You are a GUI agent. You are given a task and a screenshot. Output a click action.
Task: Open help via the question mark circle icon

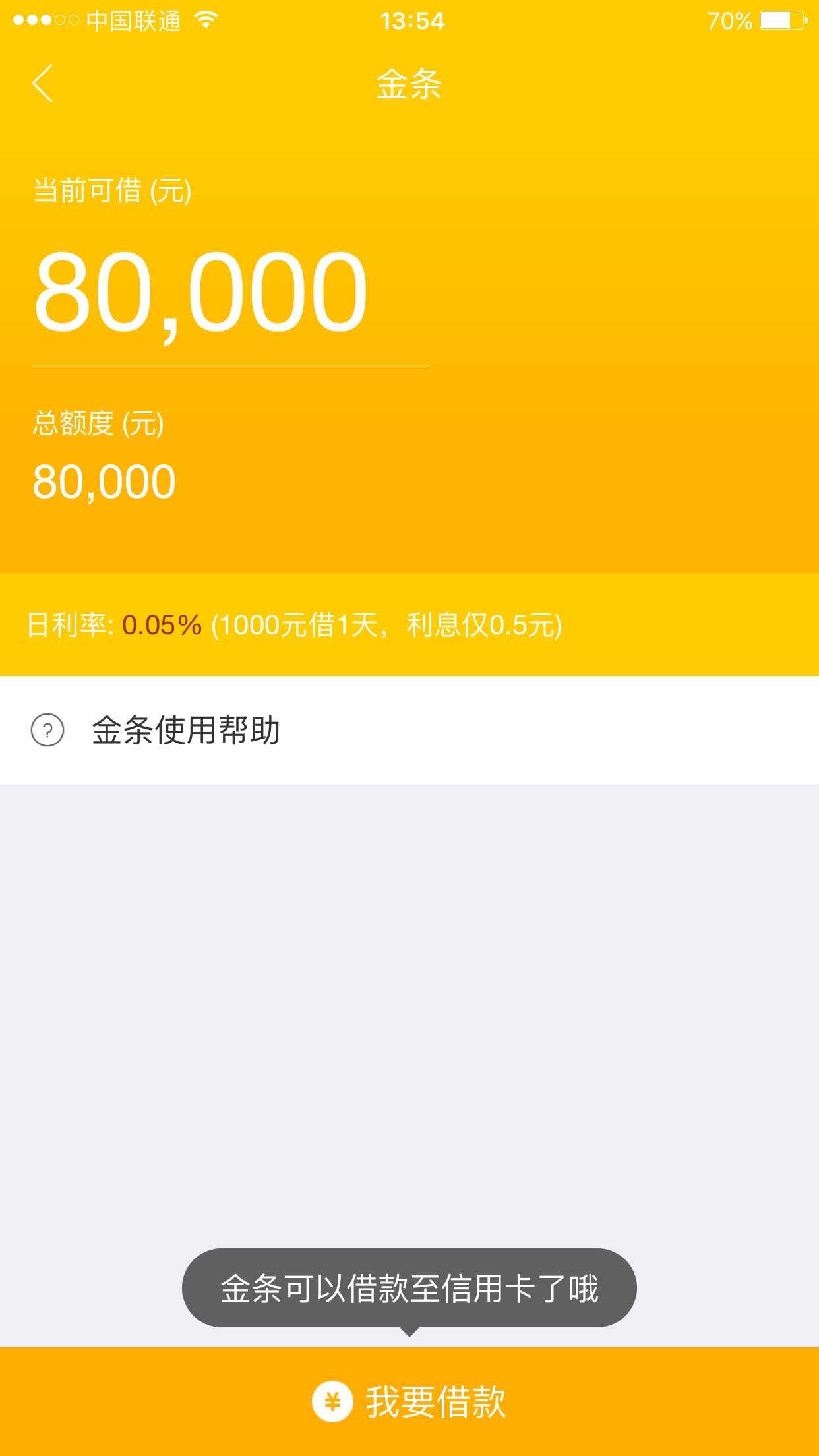pyautogui.click(x=46, y=731)
